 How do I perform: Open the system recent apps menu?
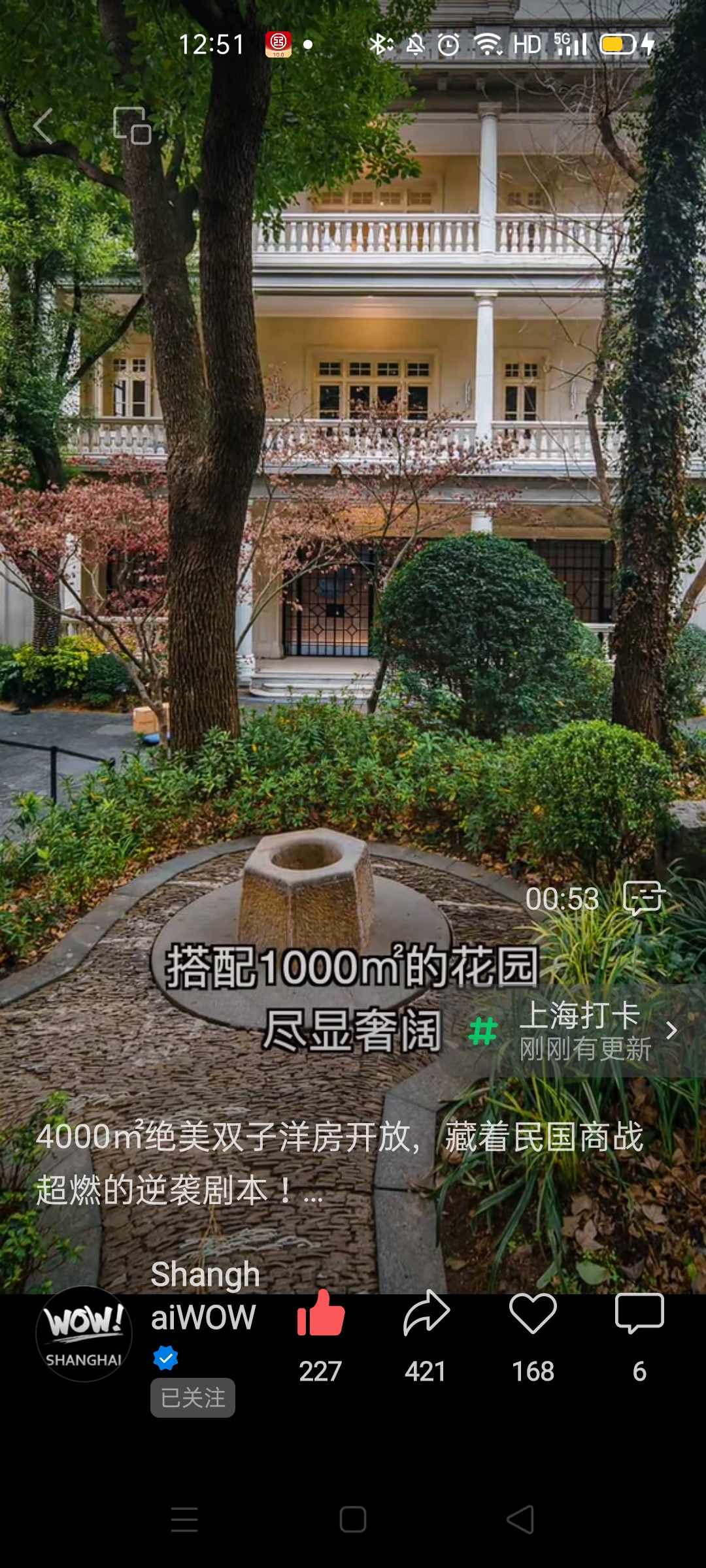tap(184, 1519)
